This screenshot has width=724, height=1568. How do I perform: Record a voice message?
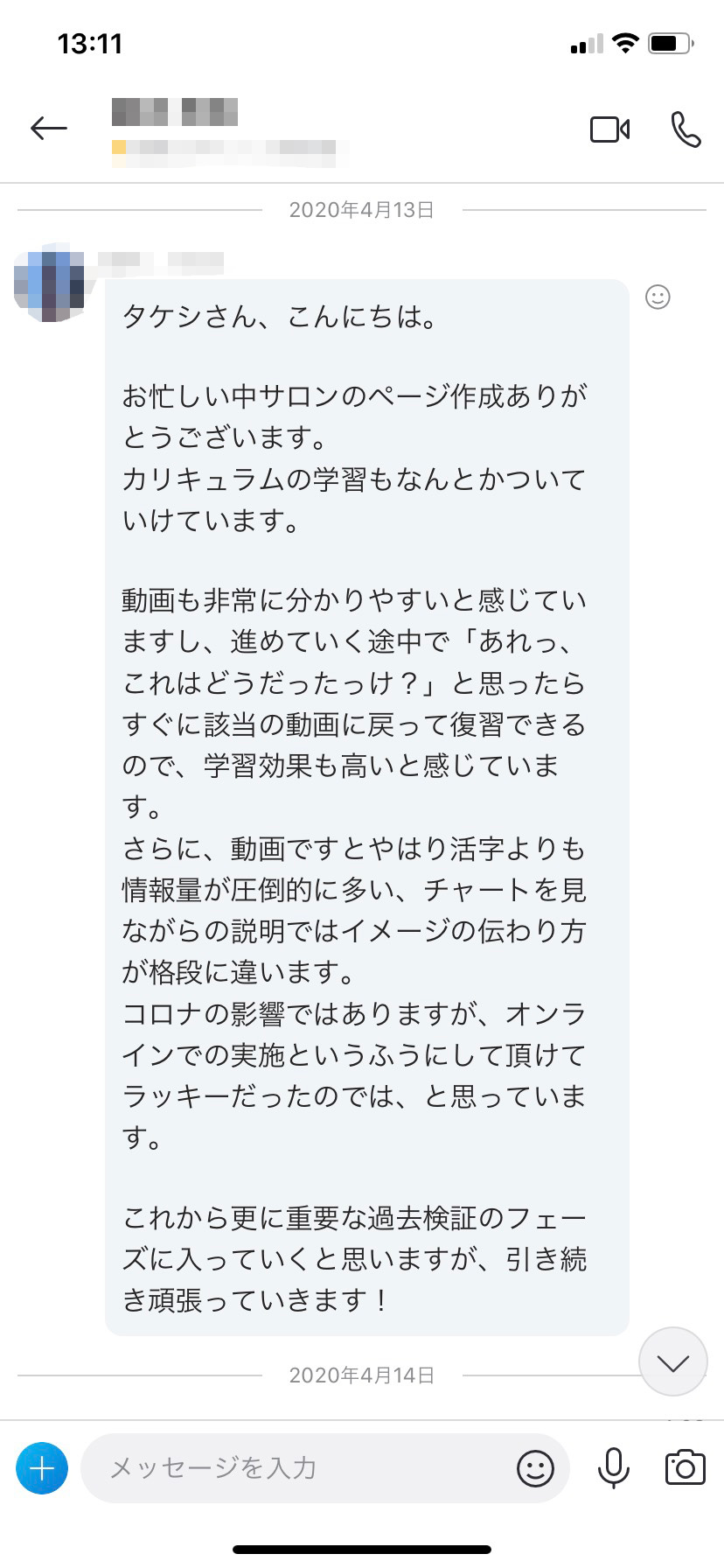click(613, 1467)
